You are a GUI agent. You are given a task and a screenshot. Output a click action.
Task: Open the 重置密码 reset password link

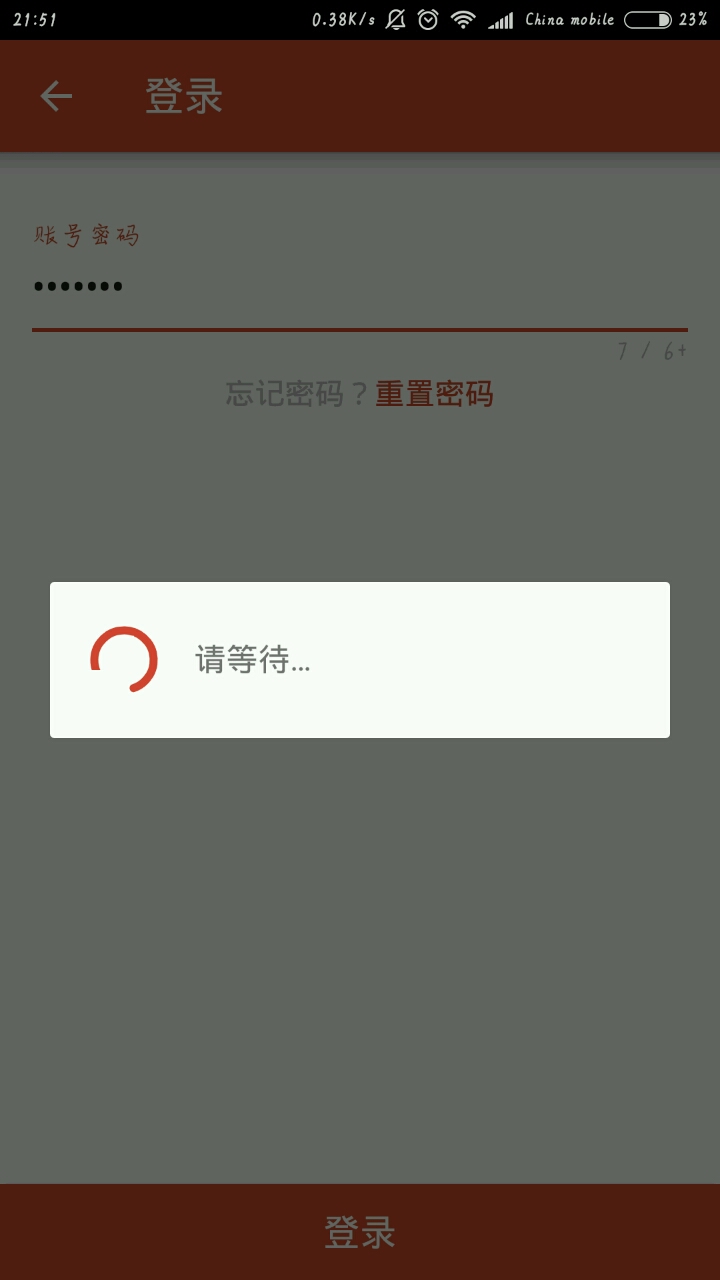(434, 394)
